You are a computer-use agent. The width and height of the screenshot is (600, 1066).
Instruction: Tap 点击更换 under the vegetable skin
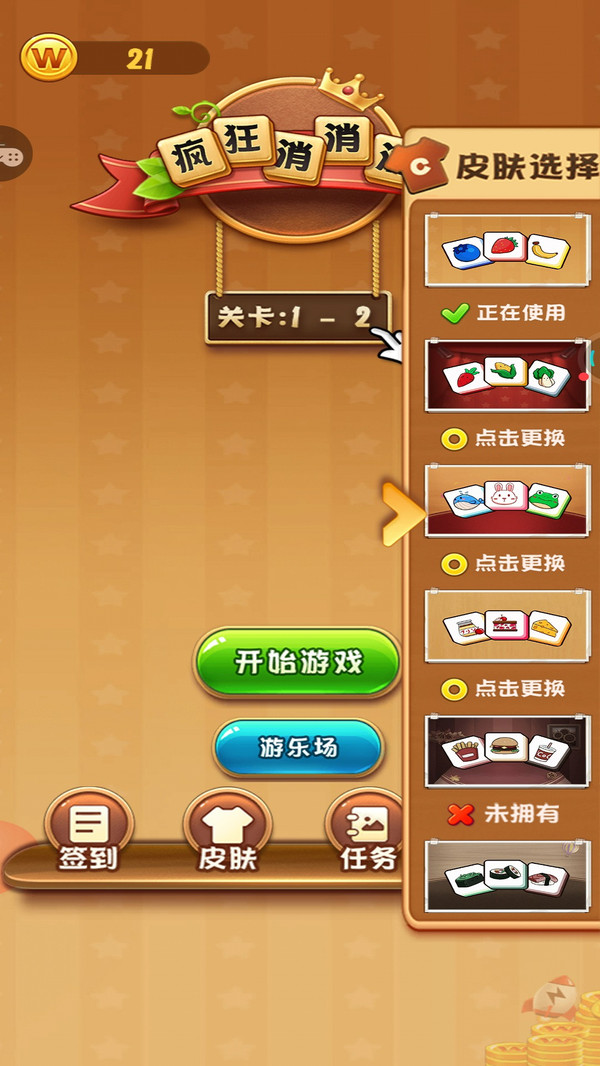[505, 438]
